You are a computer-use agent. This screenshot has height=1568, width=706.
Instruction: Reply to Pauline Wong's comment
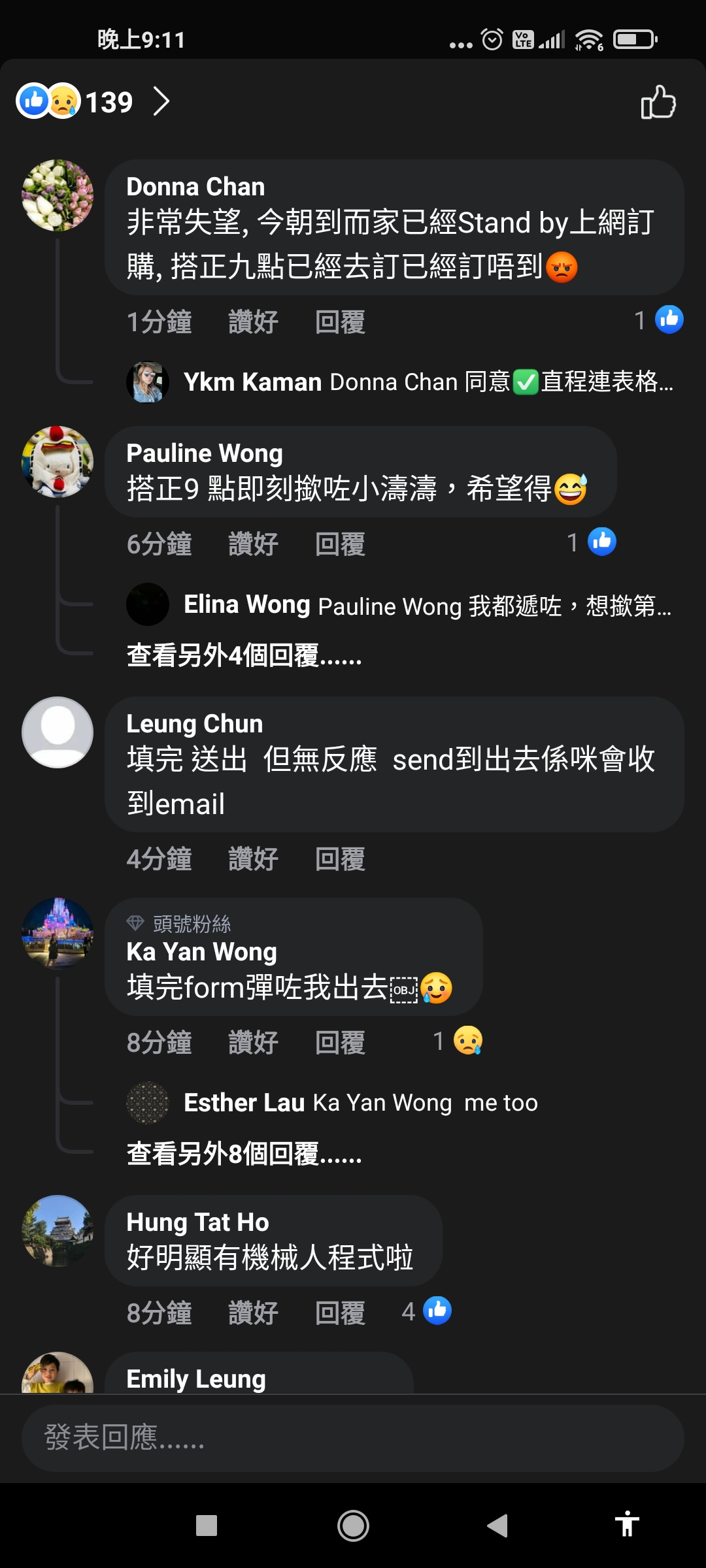click(x=340, y=544)
